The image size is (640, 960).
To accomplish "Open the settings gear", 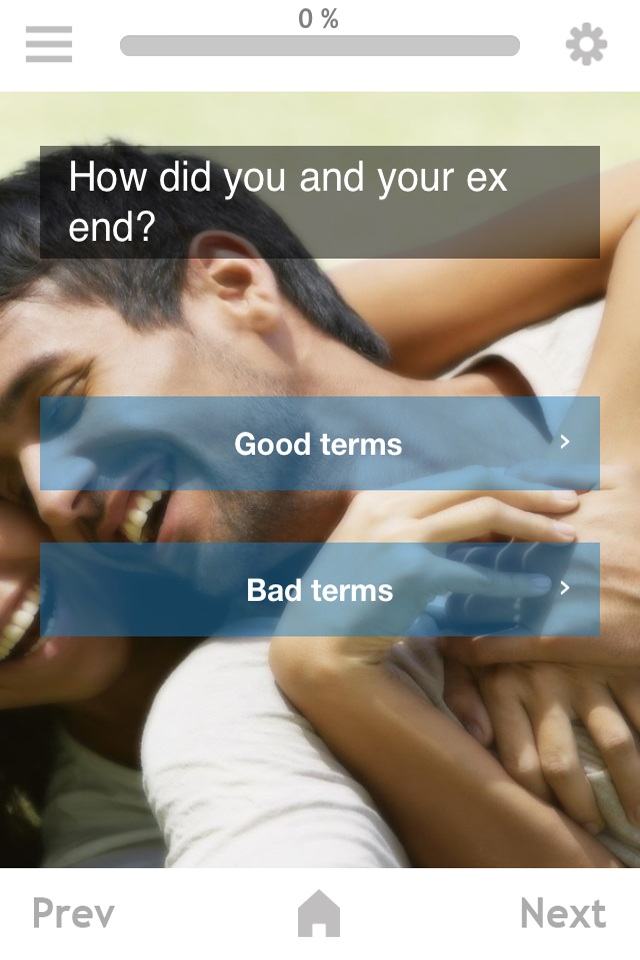I will pyautogui.click(x=586, y=45).
